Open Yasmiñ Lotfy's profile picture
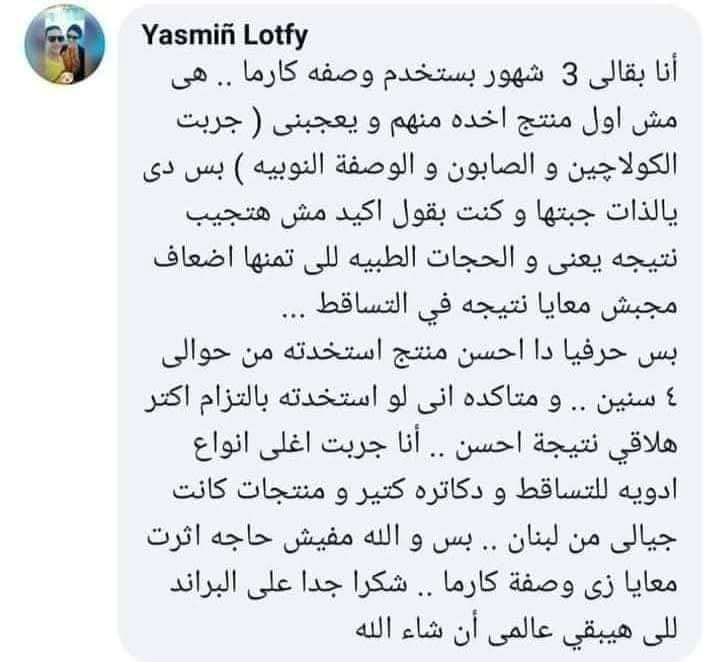The width and height of the screenshot is (720, 662). coord(63,46)
